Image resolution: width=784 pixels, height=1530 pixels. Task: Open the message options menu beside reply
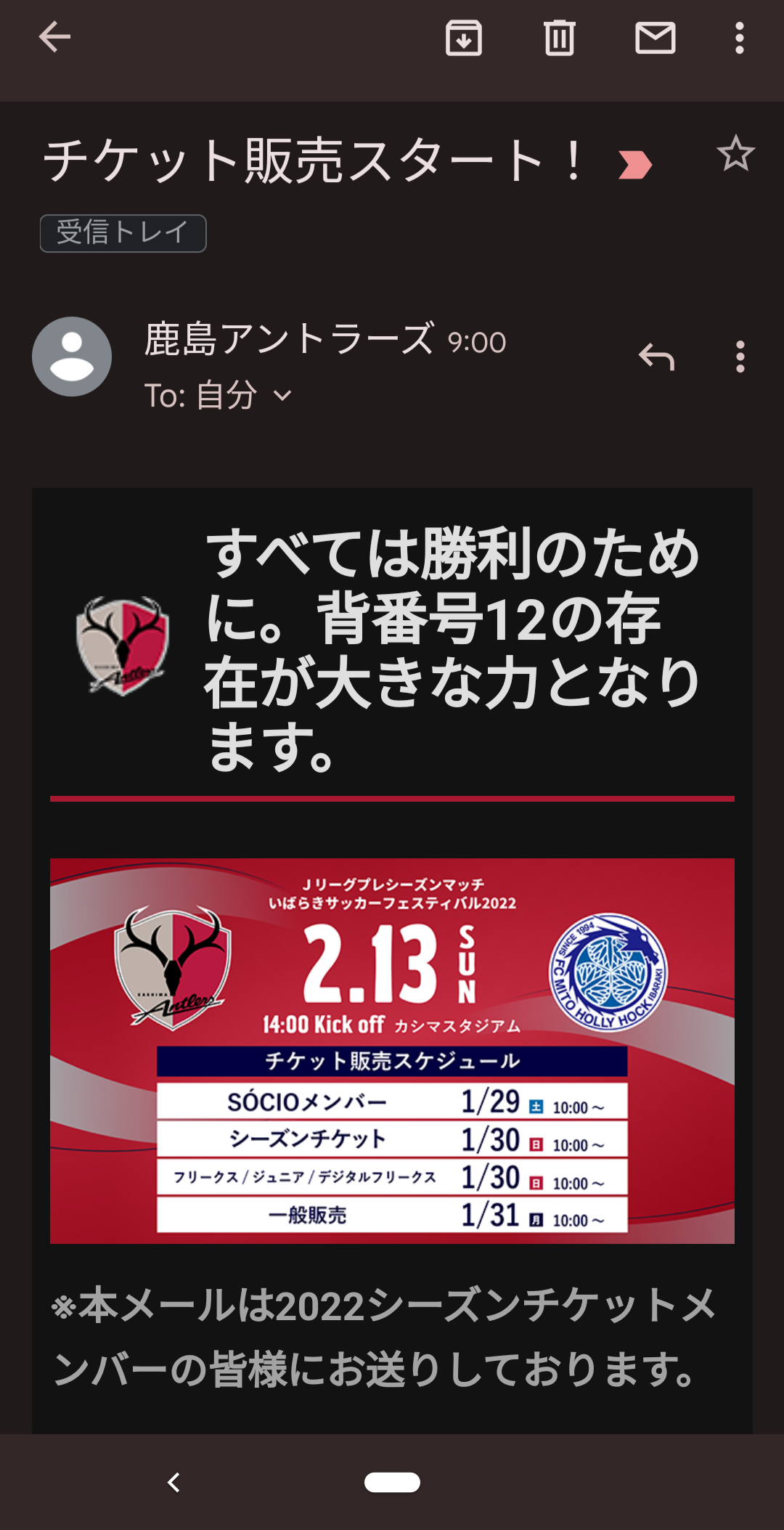[740, 357]
